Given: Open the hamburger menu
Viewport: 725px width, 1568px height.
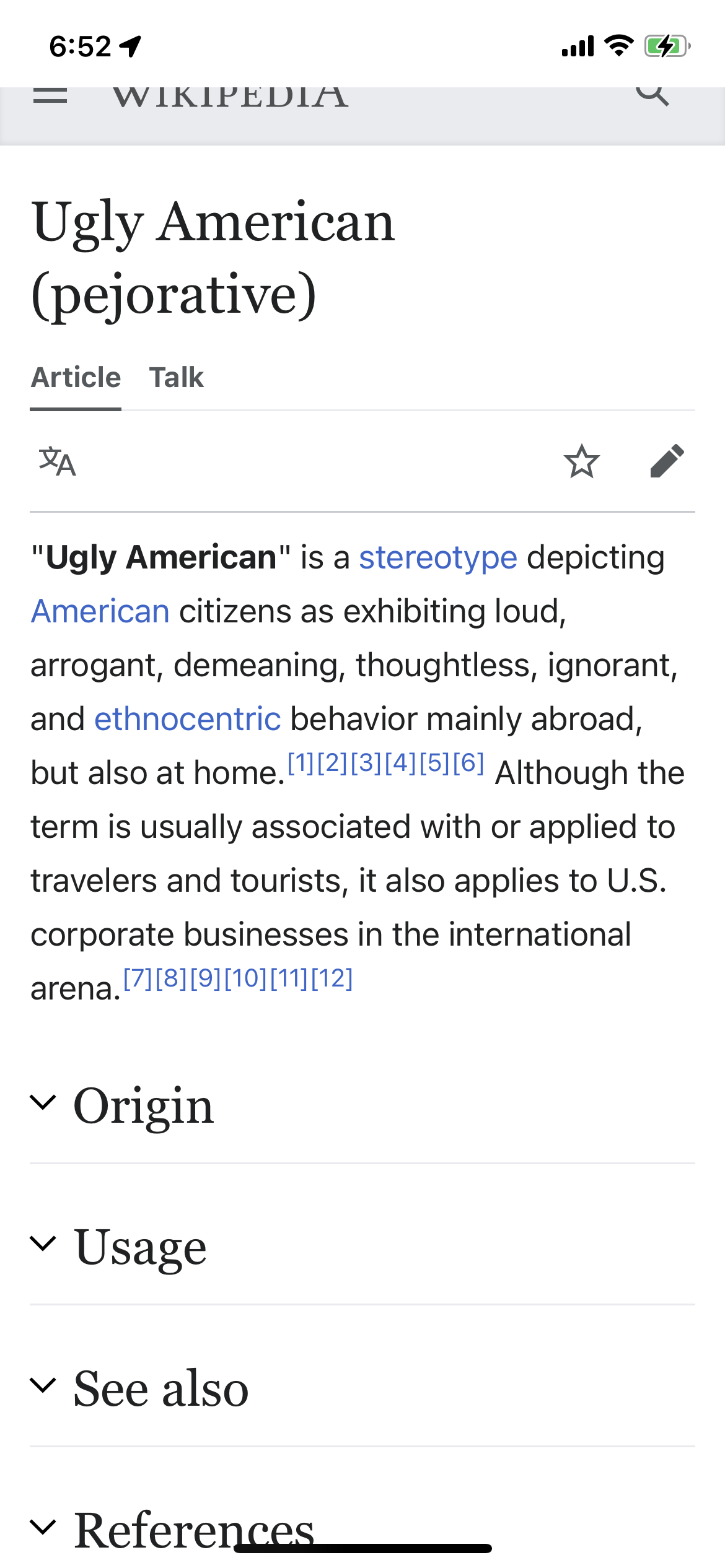Looking at the screenshot, I should click(50, 97).
